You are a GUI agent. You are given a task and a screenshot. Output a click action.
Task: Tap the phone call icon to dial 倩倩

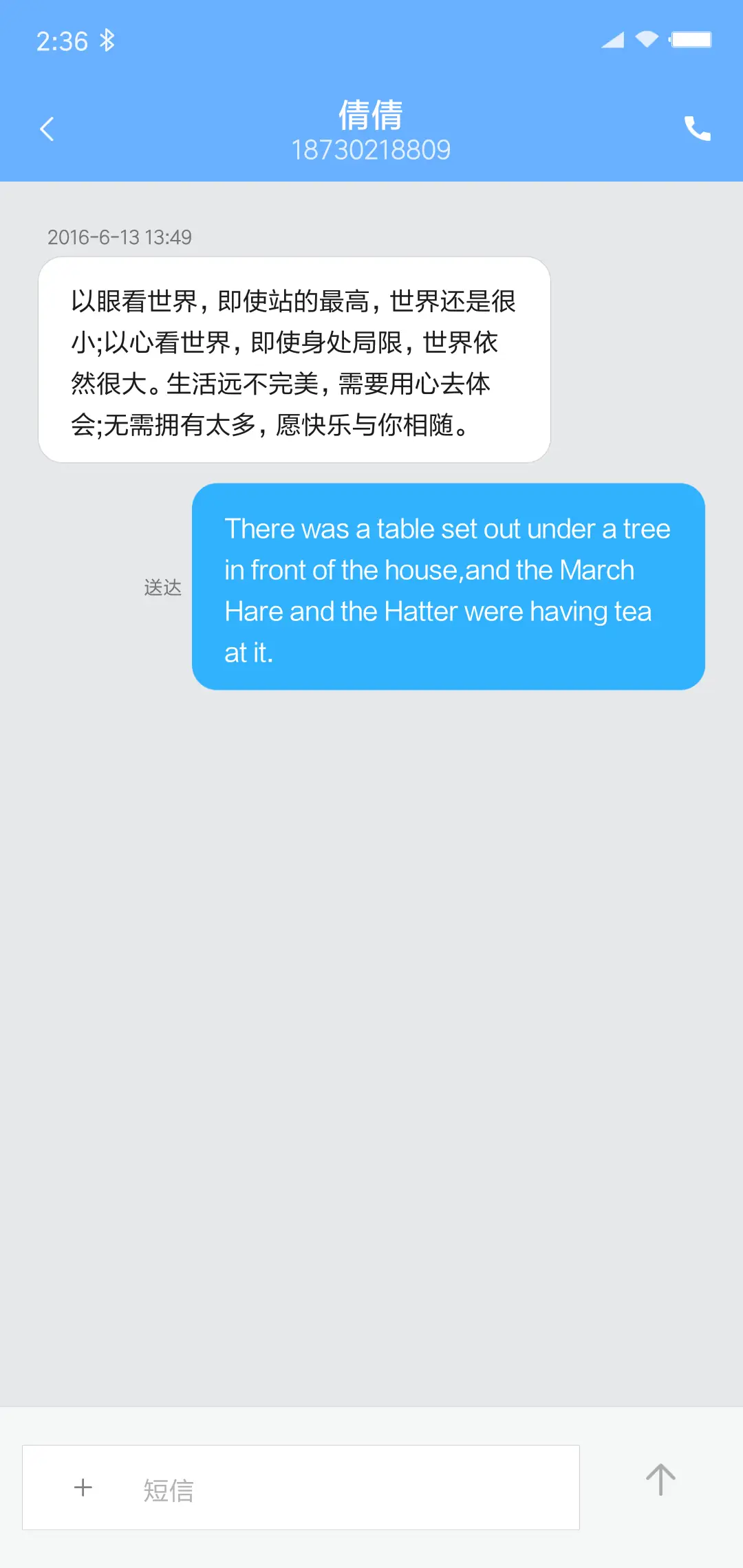pyautogui.click(x=697, y=129)
